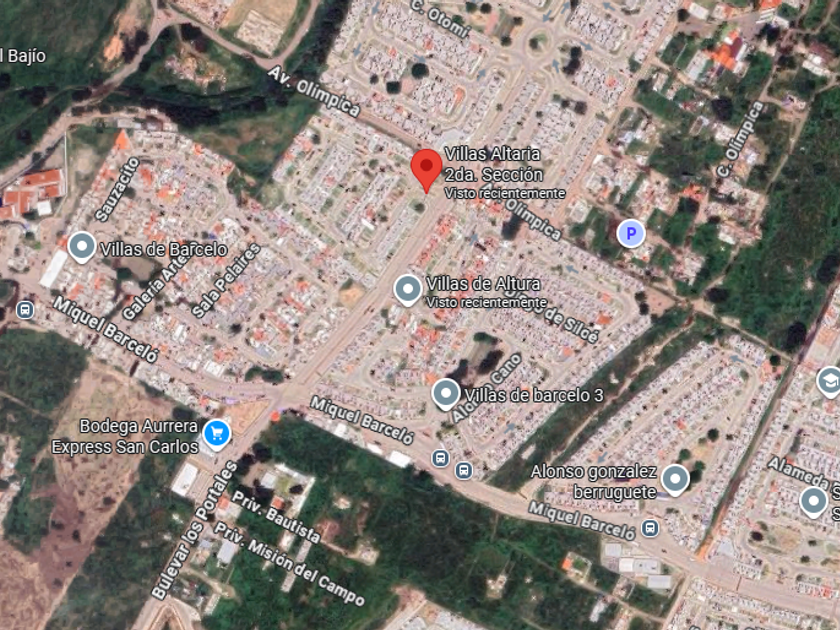840x630 pixels.
Task: Open the school graduation cap marker
Action: click(x=829, y=381)
